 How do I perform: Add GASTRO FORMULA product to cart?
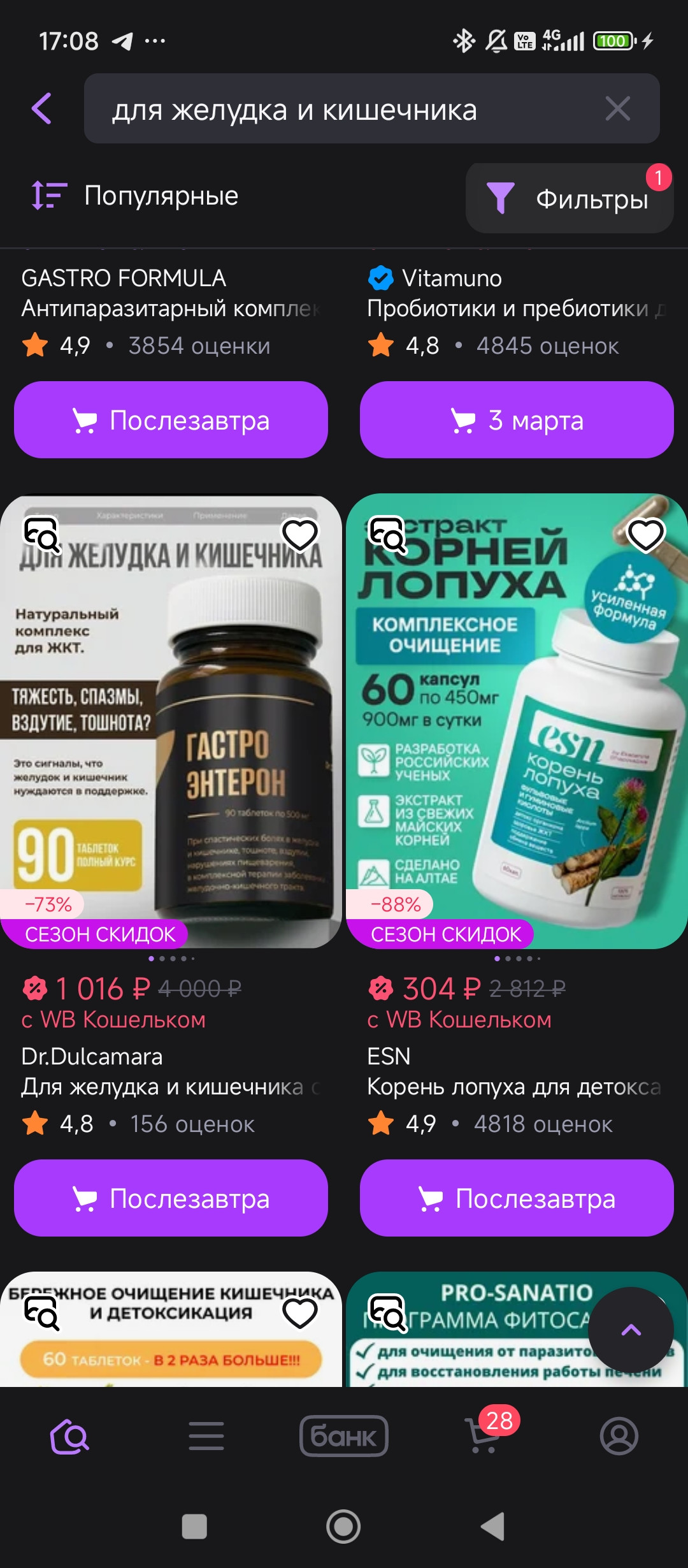(171, 420)
